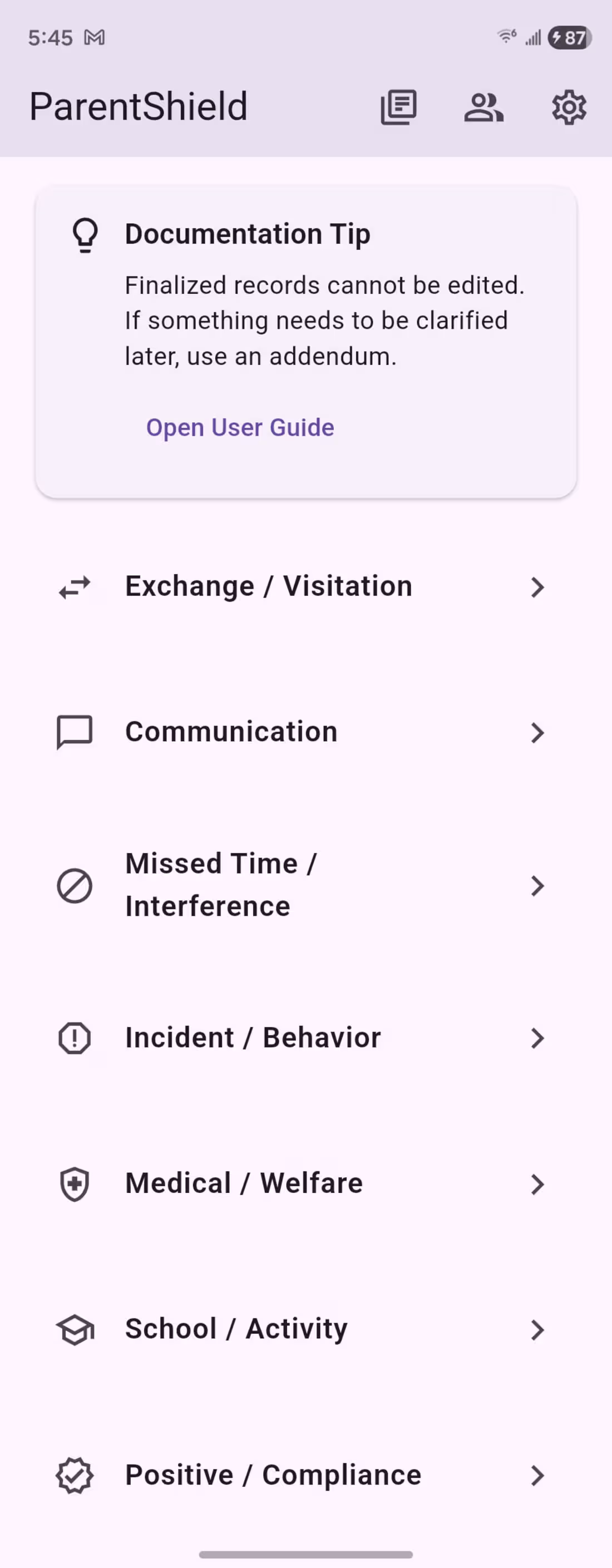
Task: Click the Positive / Compliance badge icon
Action: click(x=74, y=1475)
